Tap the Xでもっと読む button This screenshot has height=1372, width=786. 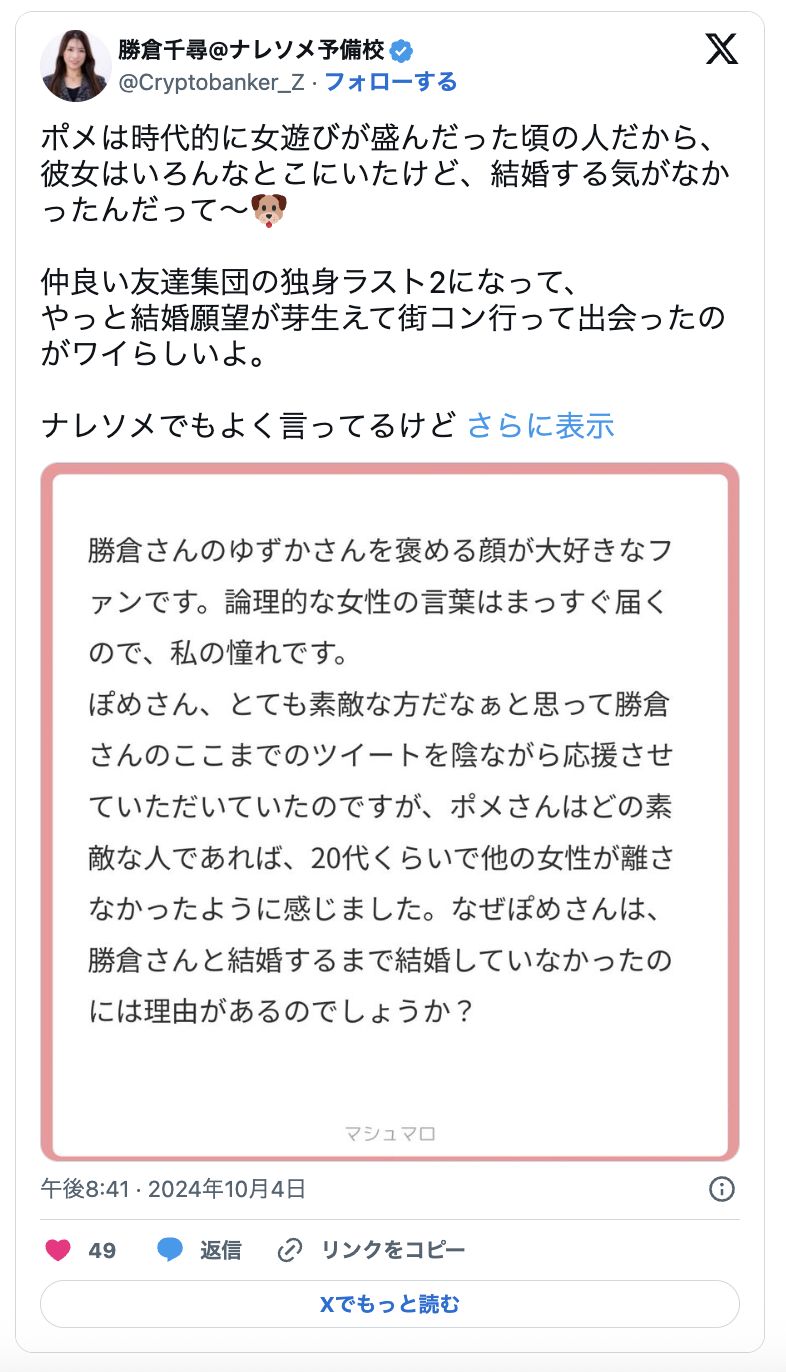click(x=390, y=1304)
